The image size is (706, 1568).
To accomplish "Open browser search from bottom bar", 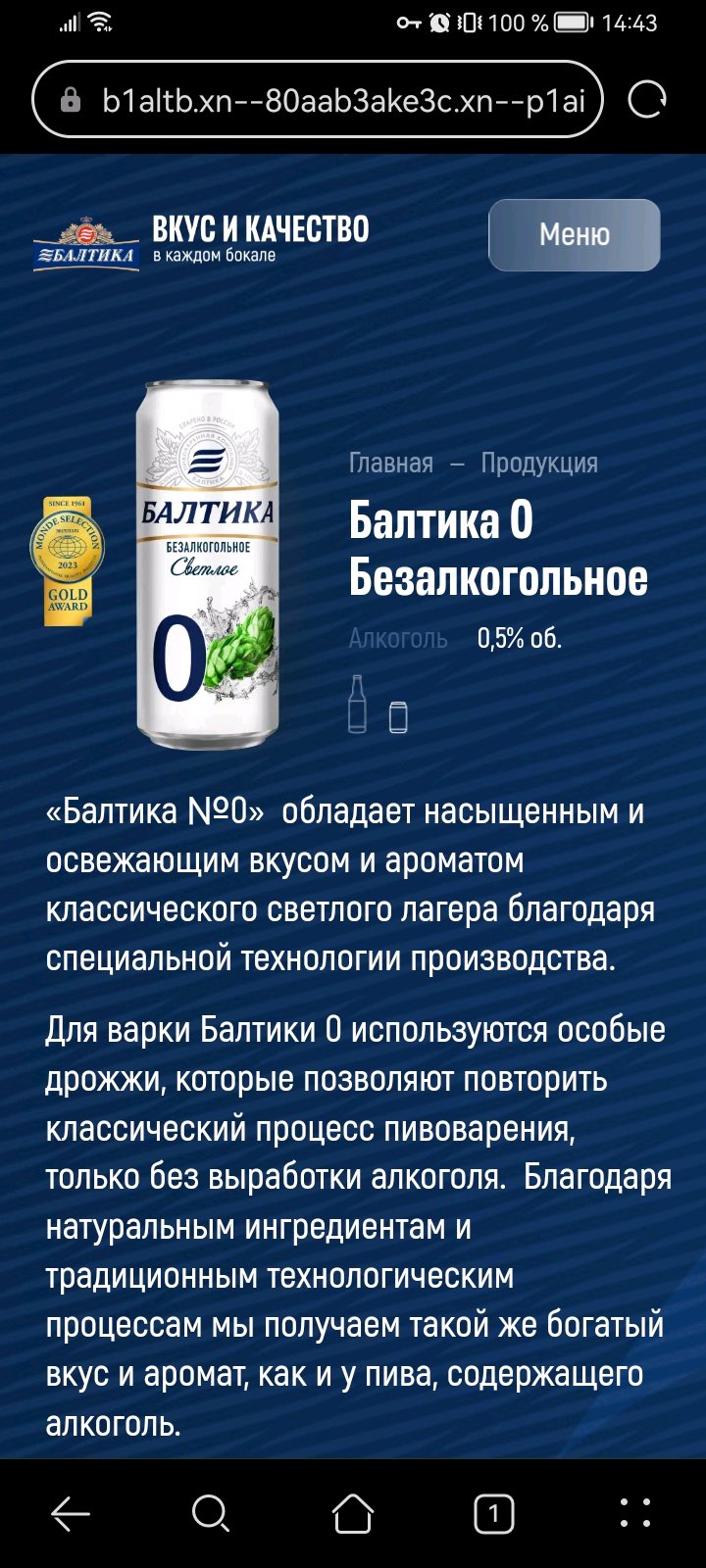I will click(x=211, y=1514).
